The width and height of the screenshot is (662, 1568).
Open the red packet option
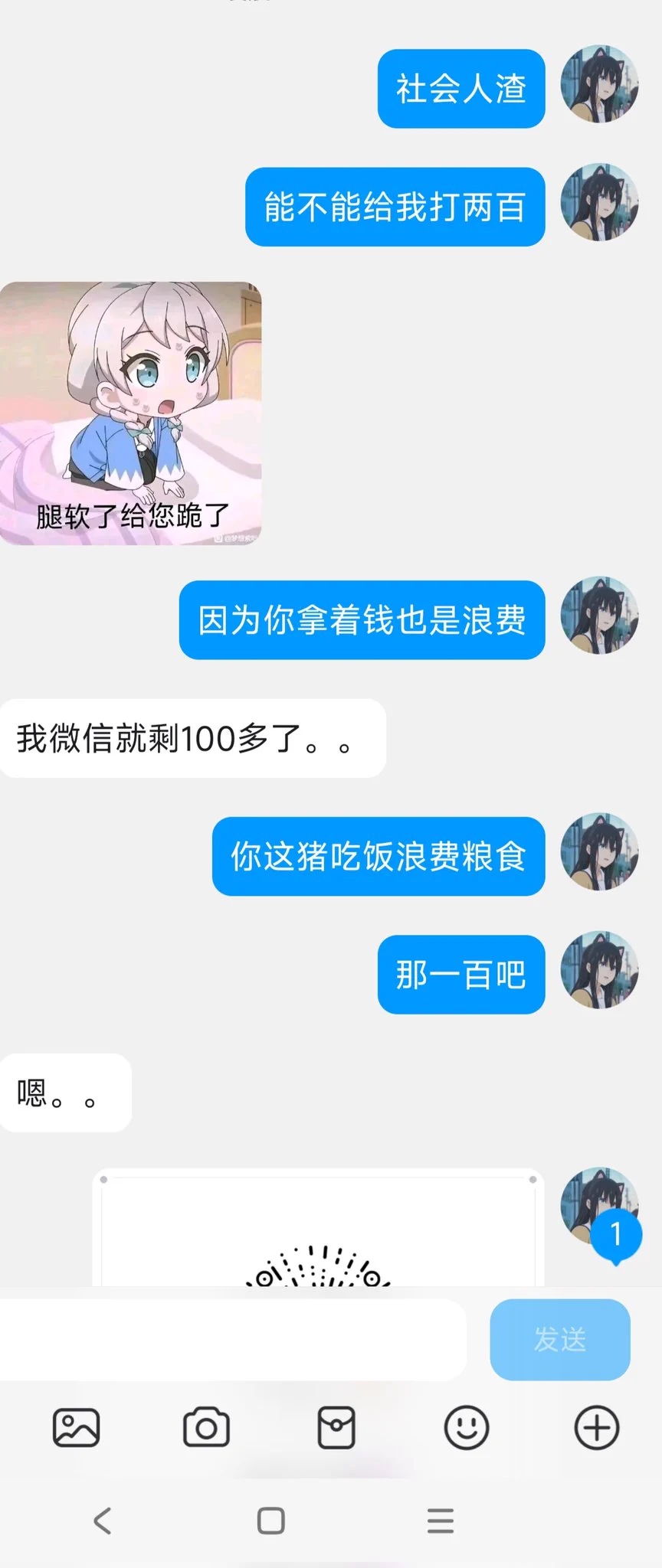point(336,1428)
